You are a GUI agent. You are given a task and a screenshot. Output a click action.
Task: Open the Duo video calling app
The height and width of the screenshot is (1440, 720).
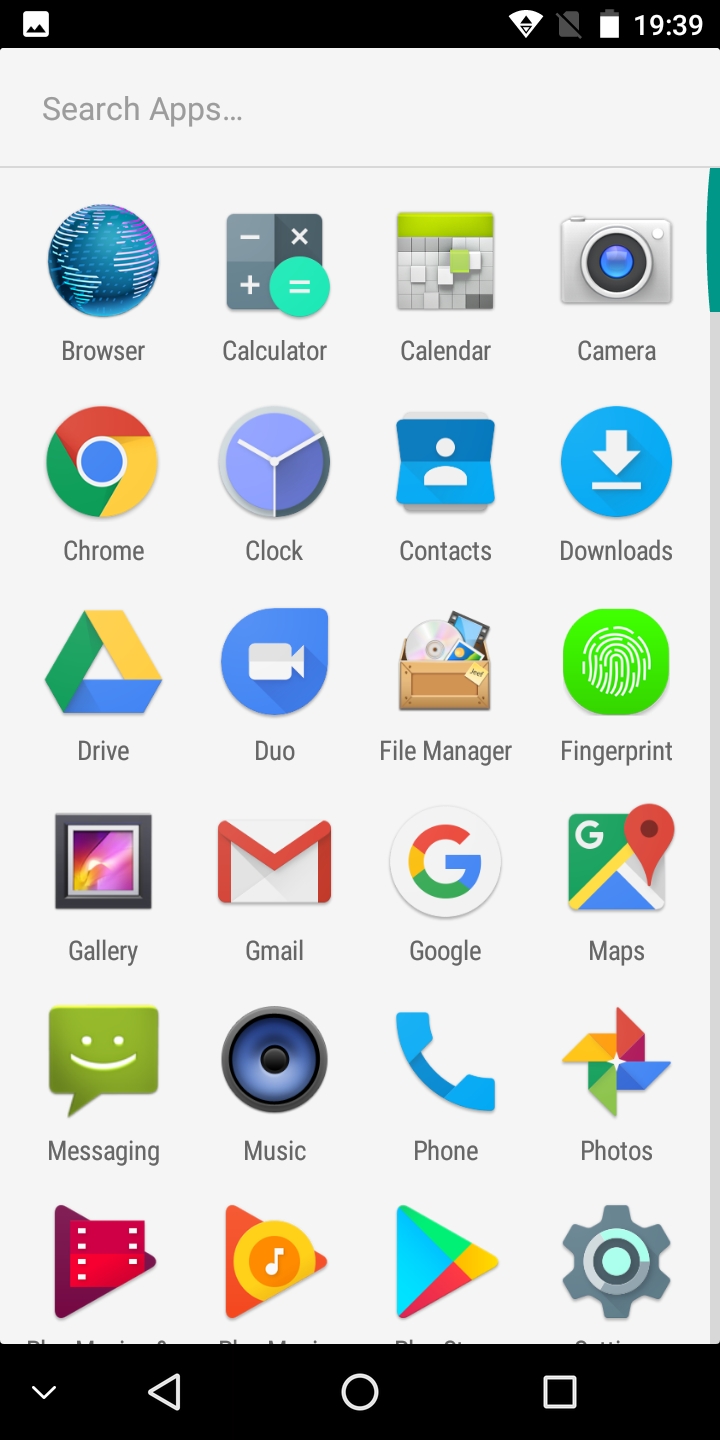tap(275, 662)
